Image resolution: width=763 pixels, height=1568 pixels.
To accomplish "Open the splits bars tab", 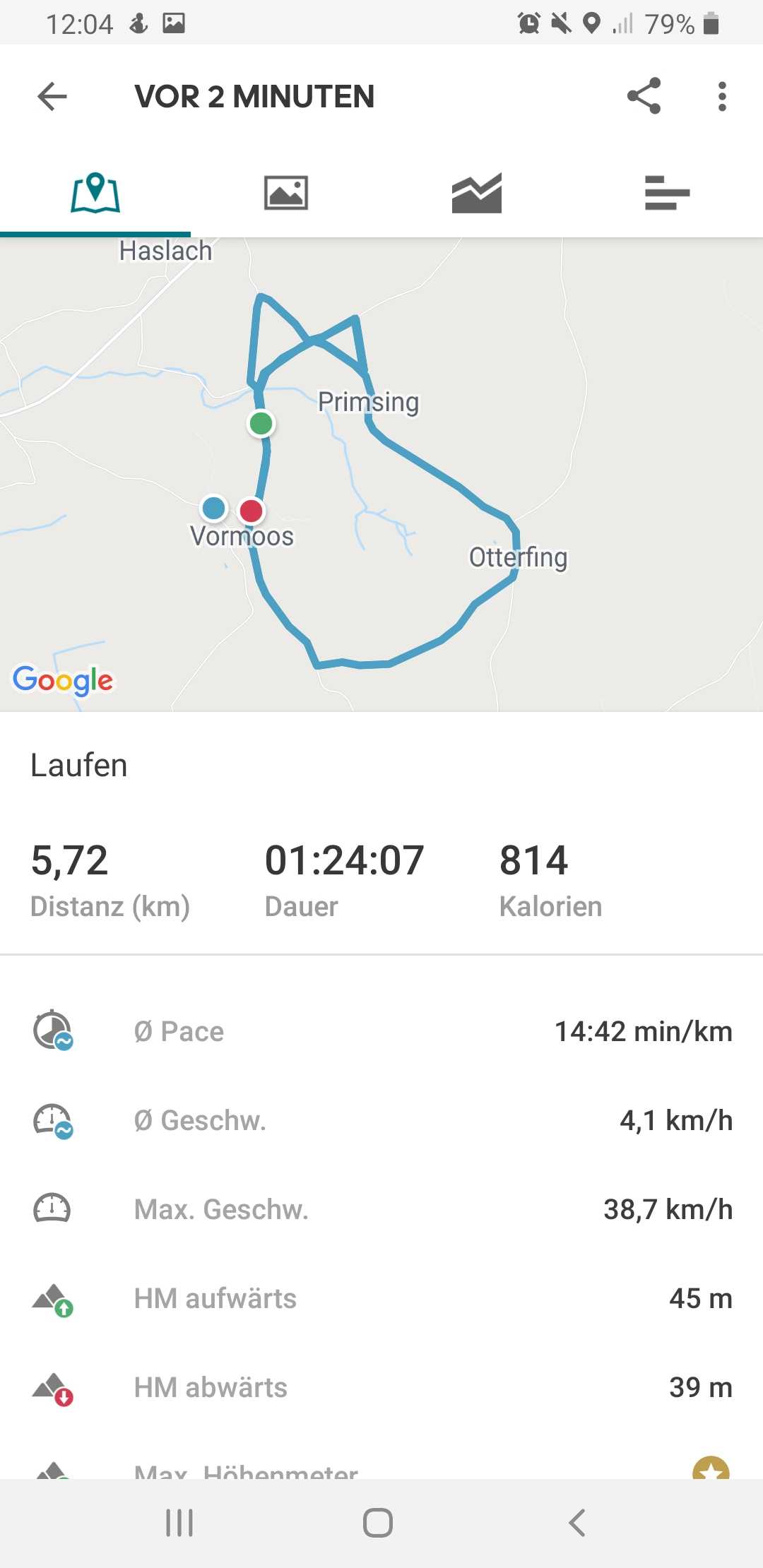I will point(667,193).
